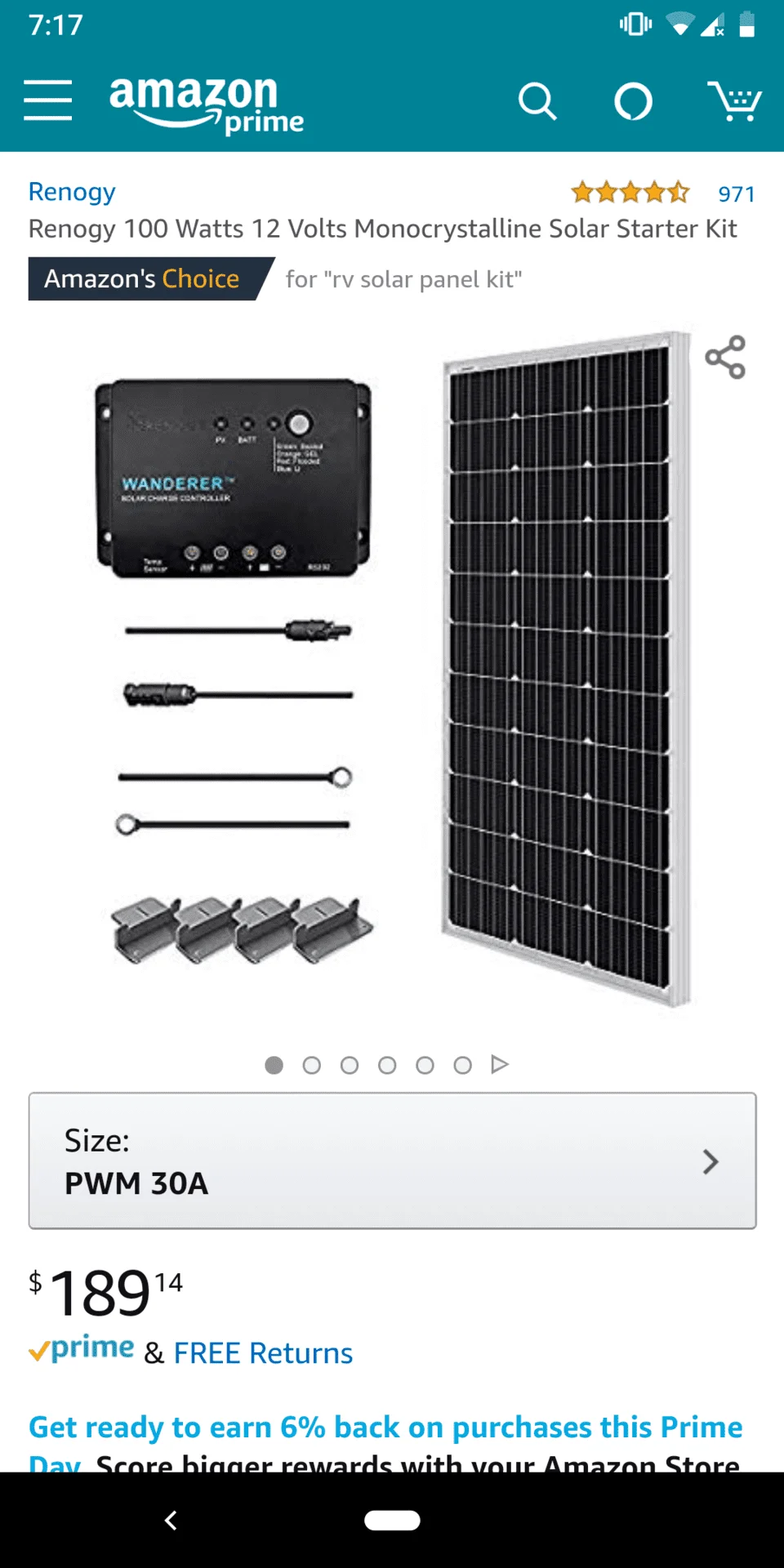Visit the Renogy brand link
The width and height of the screenshot is (784, 1568).
tap(72, 192)
